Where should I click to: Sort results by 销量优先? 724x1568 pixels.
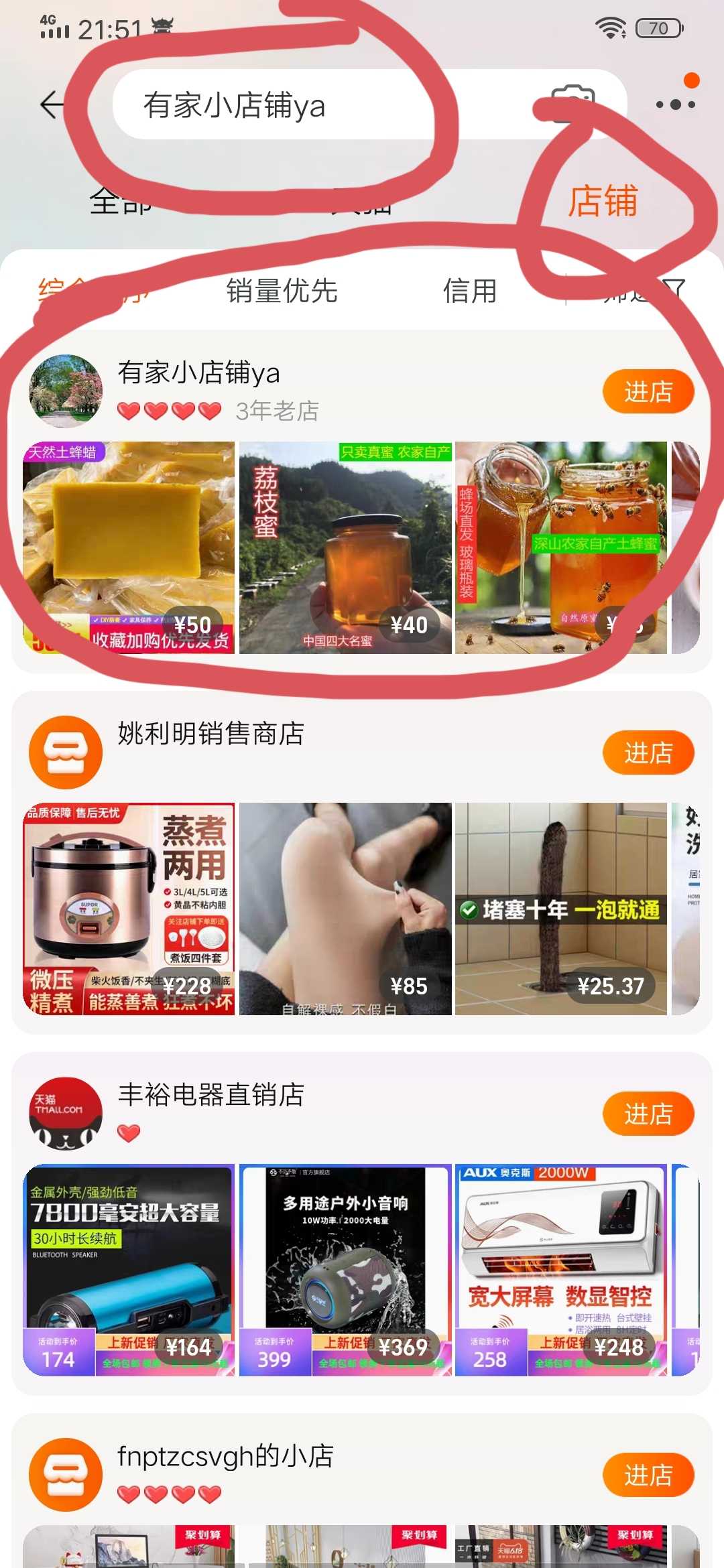click(x=282, y=291)
